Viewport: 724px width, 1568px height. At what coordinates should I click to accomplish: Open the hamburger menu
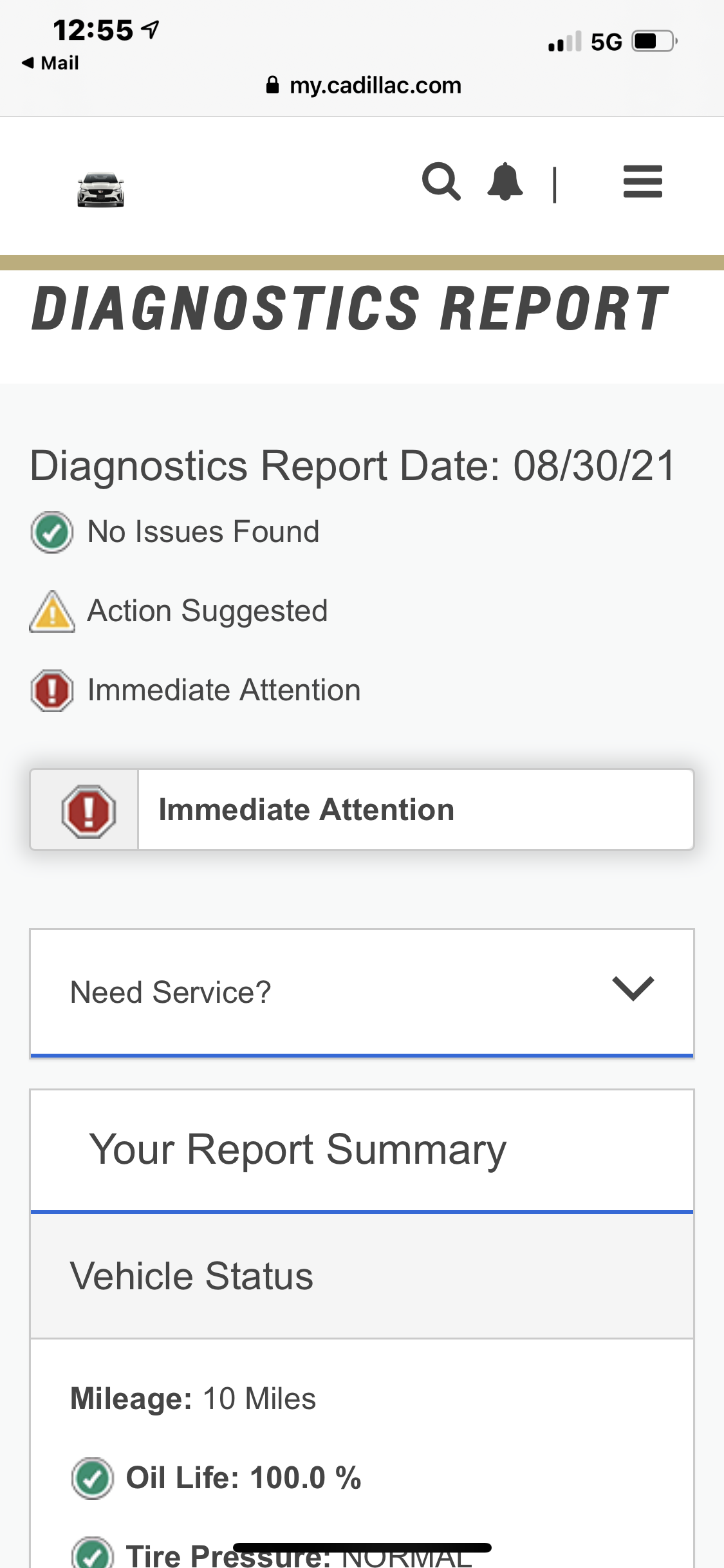click(642, 182)
